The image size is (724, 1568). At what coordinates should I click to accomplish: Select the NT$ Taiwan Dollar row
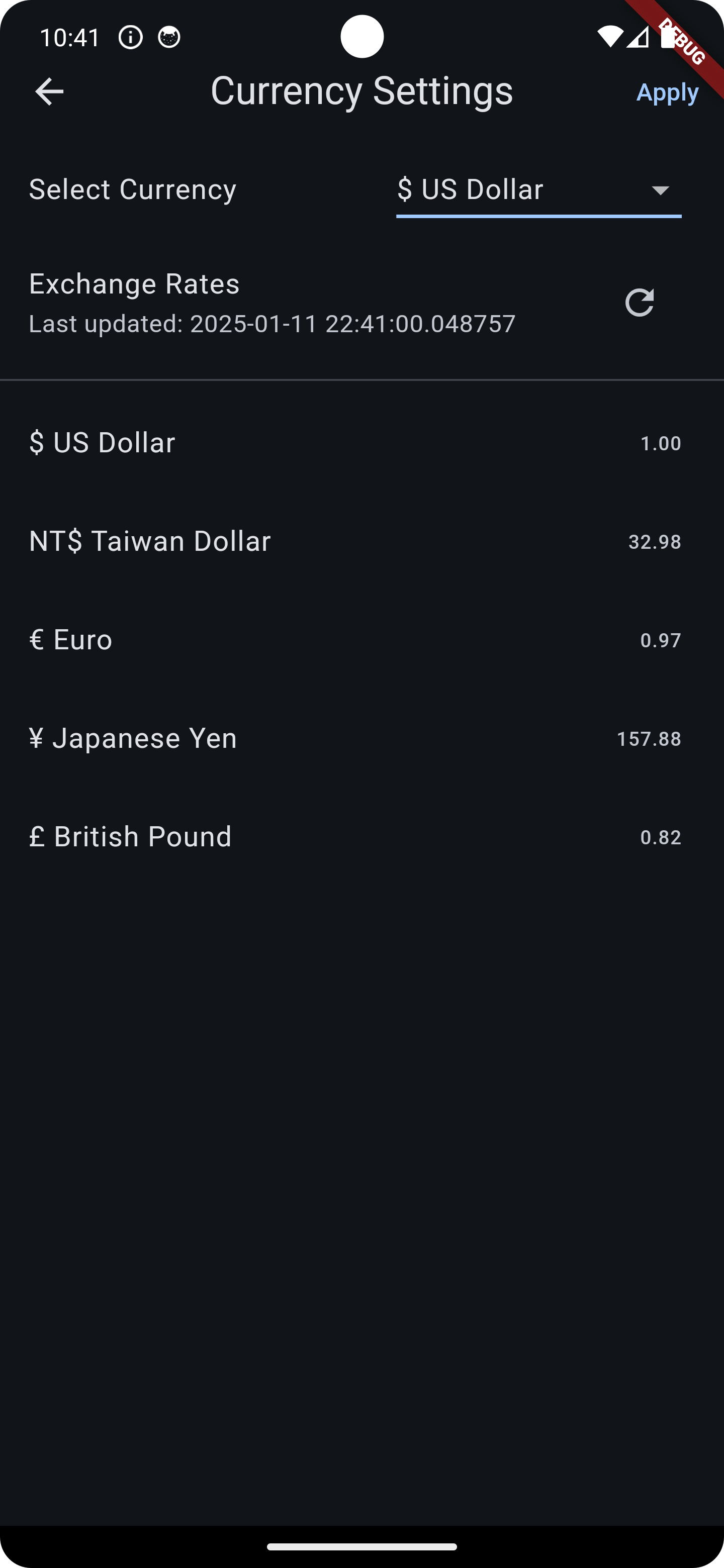(x=361, y=541)
